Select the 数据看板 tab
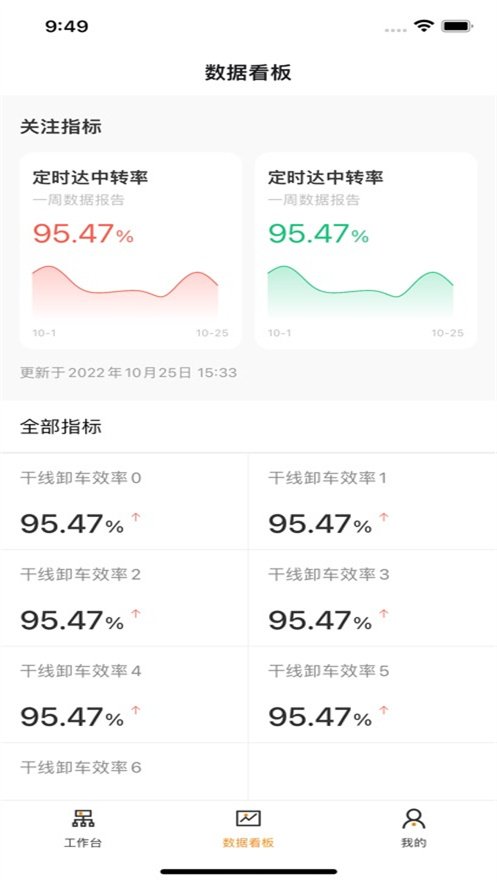This screenshot has width=497, height=883. tap(248, 828)
